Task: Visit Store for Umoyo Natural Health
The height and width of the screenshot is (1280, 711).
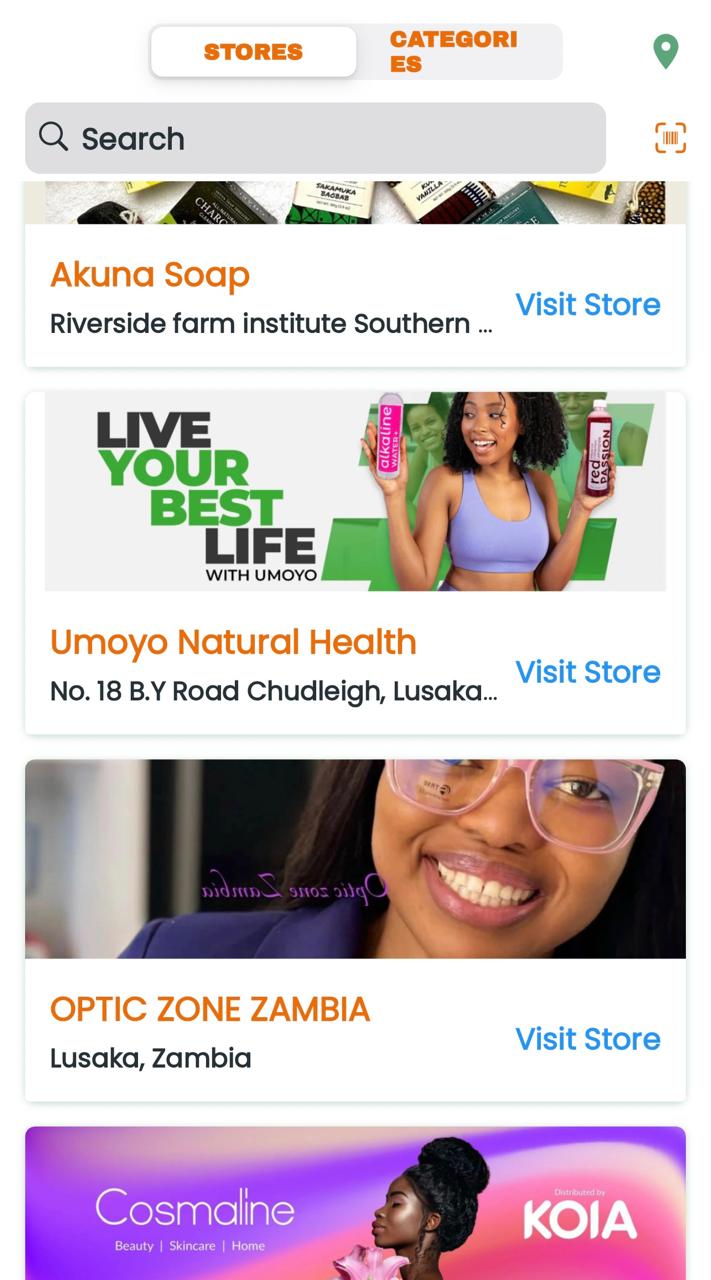Action: point(587,672)
